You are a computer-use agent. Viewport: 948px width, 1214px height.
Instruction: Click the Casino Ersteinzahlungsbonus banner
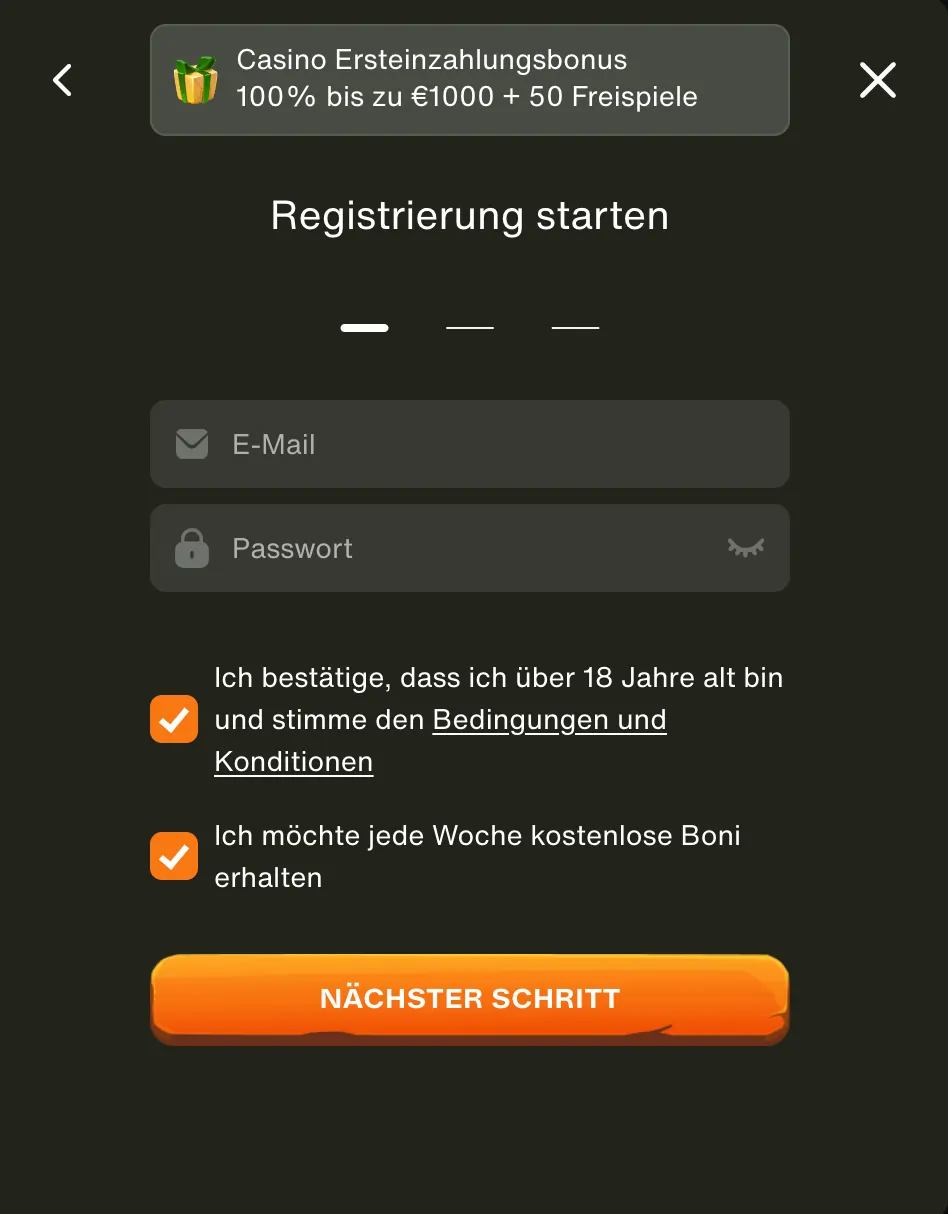pyautogui.click(x=469, y=80)
